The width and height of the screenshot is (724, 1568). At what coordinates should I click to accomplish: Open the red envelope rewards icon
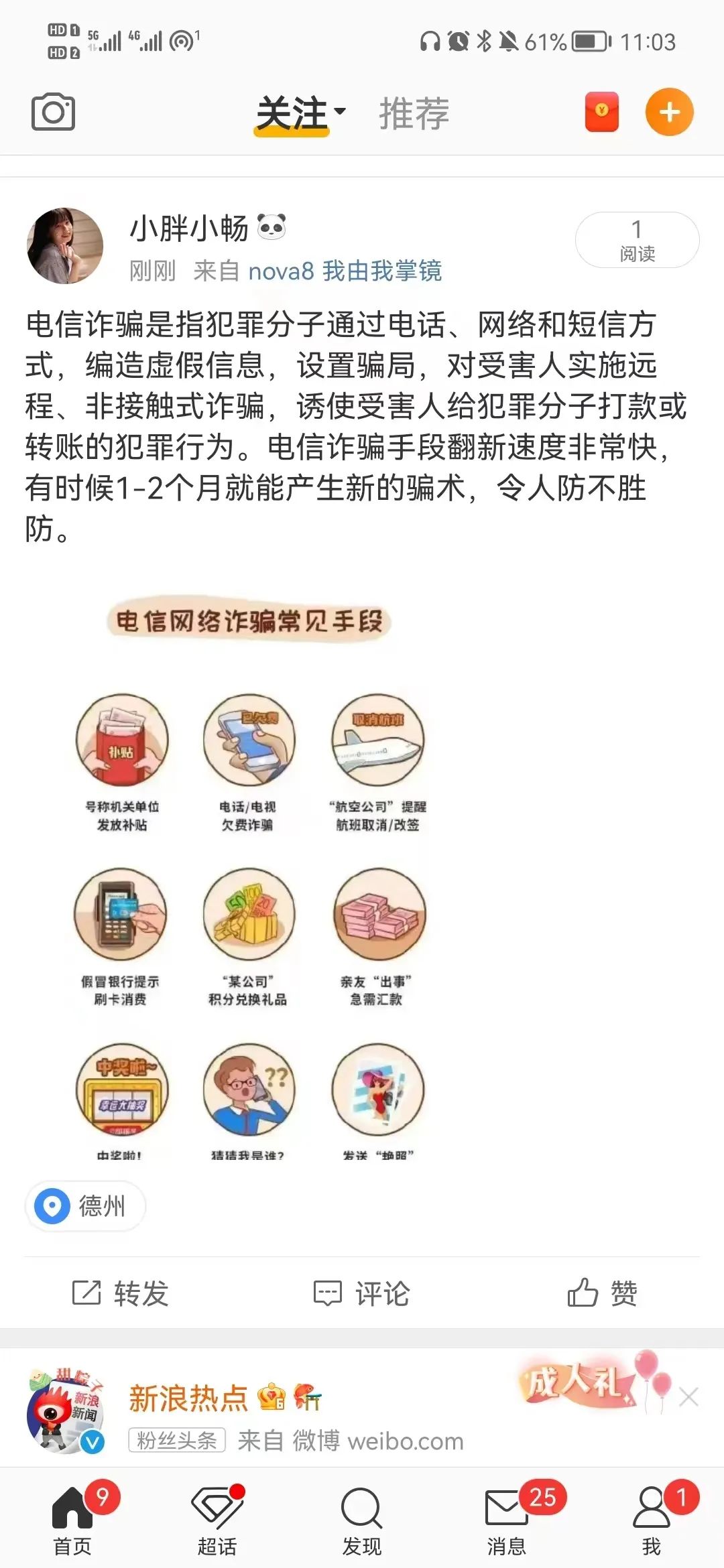click(x=602, y=113)
